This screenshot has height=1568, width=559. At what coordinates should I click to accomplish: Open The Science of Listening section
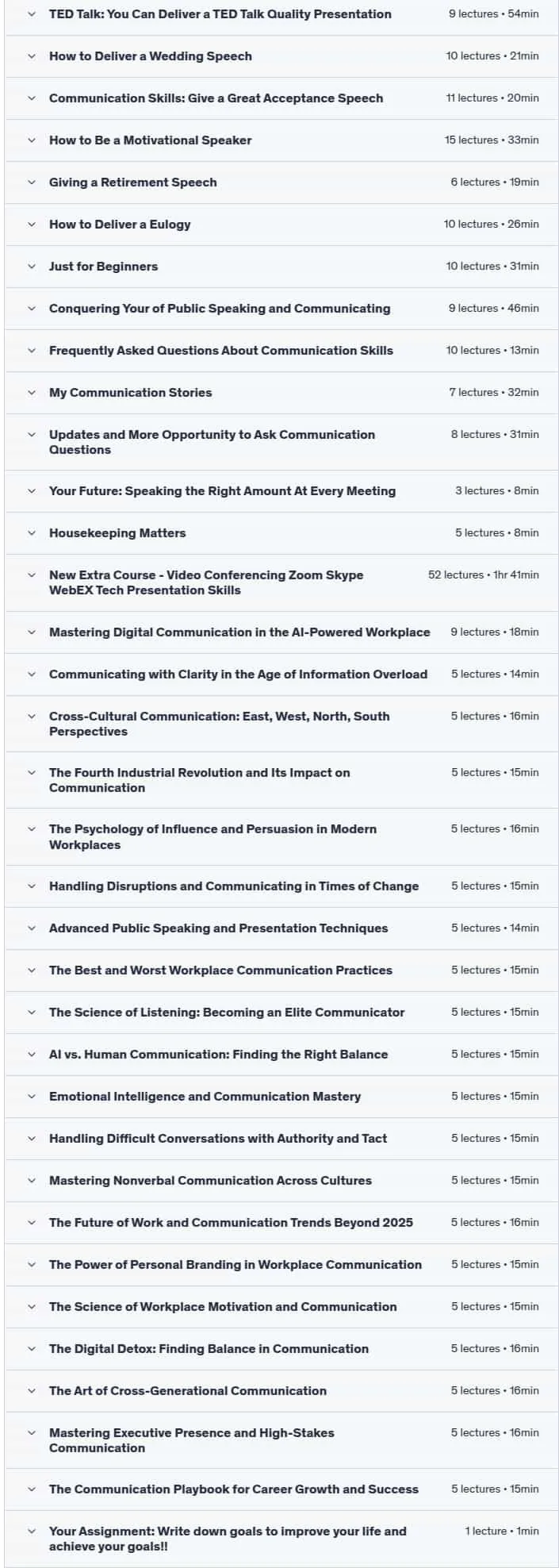(x=281, y=1013)
